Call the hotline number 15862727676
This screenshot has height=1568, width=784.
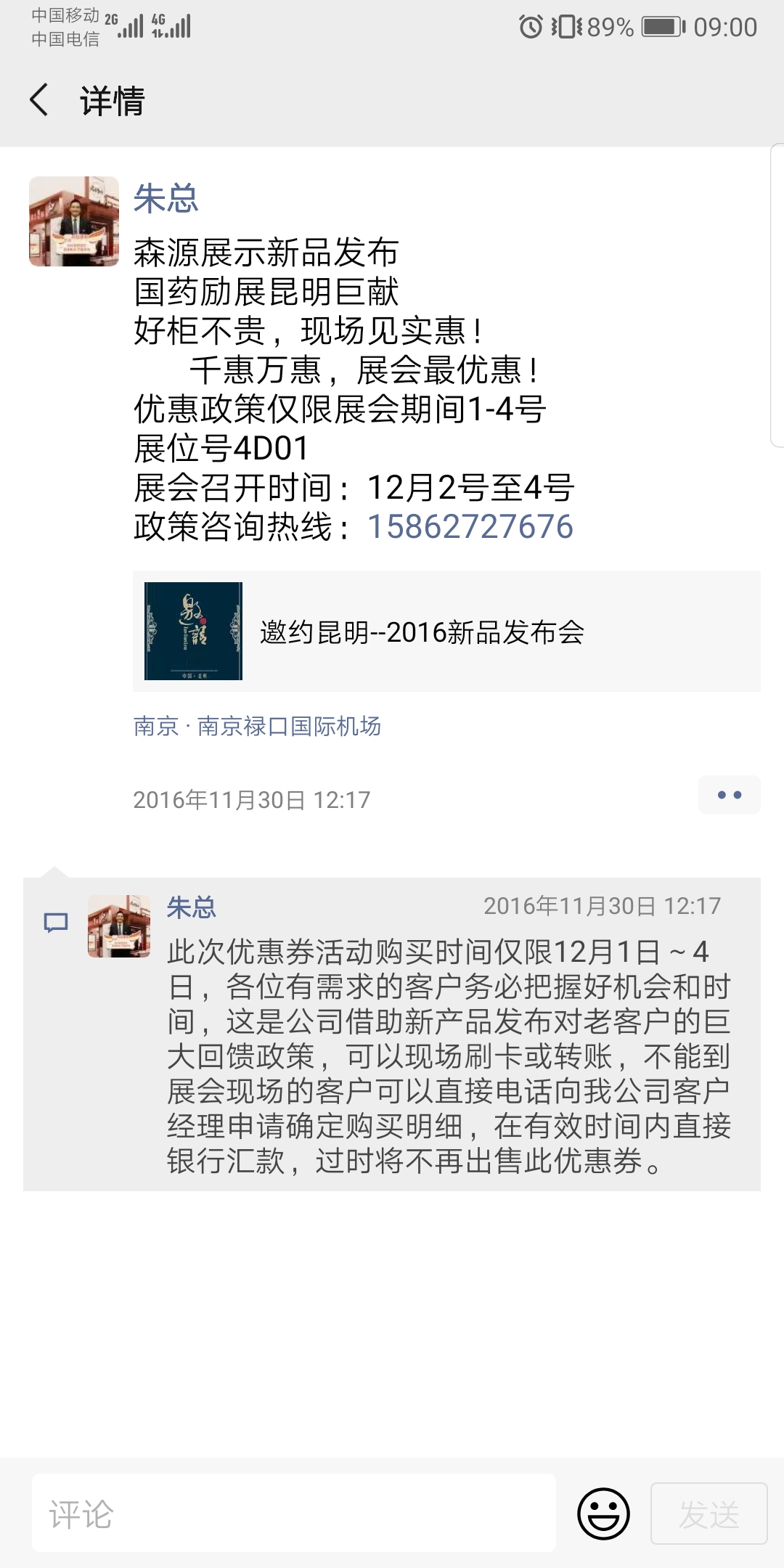click(x=470, y=526)
